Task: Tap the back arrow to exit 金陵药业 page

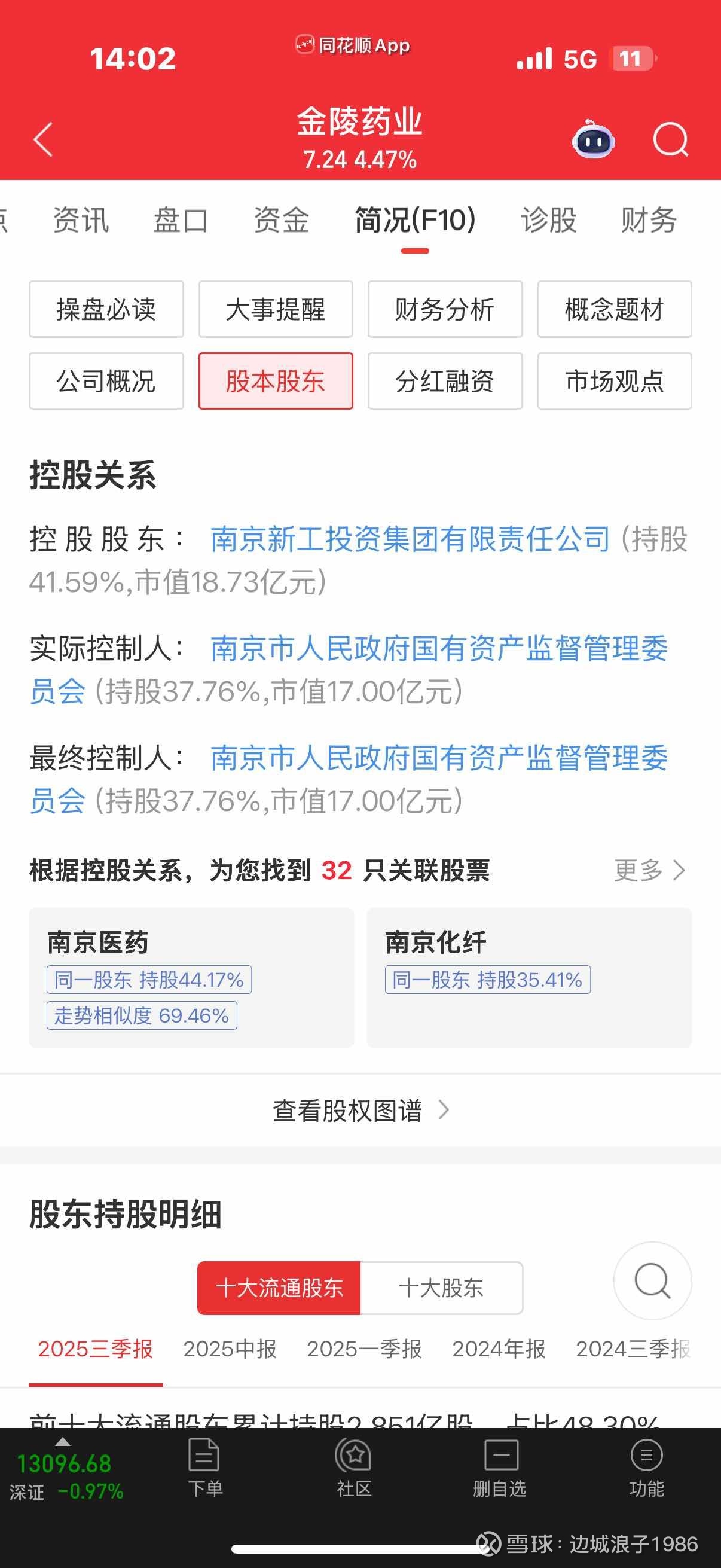Action: coord(41,140)
